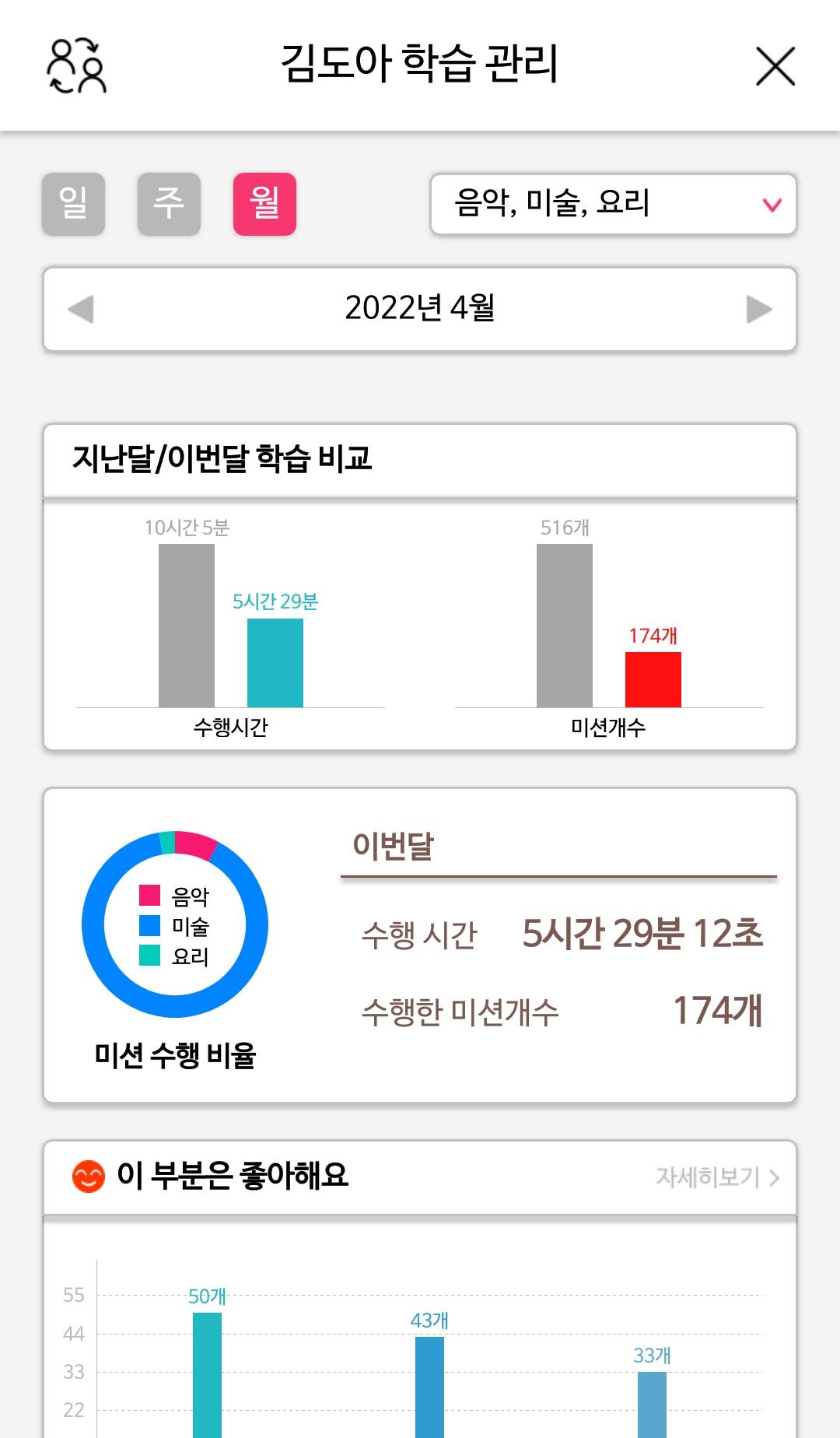
Task: Close the 김도아 학습 관리 screen
Action: [x=775, y=66]
